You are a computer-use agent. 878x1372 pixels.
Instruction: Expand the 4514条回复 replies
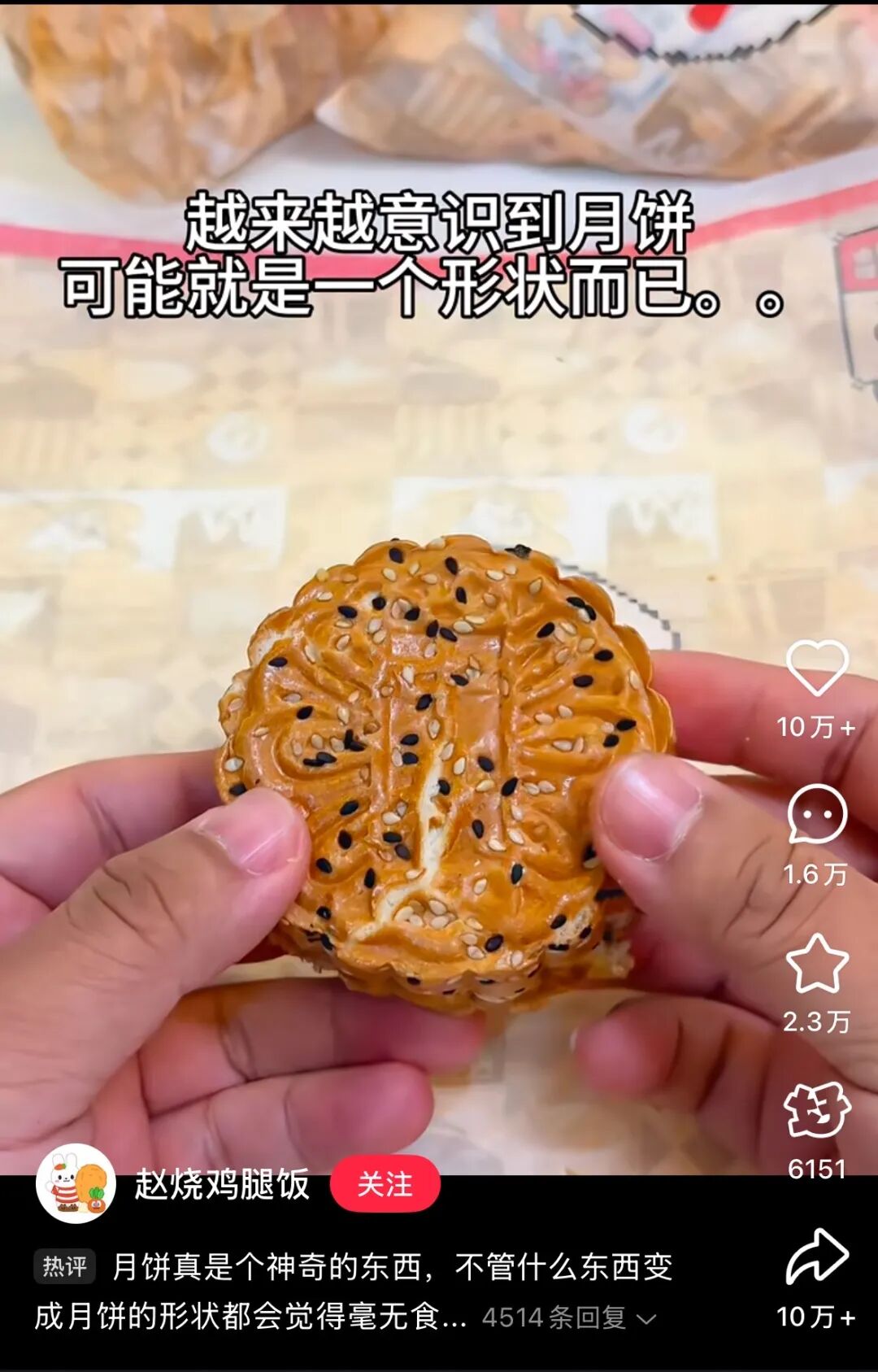[x=567, y=1318]
